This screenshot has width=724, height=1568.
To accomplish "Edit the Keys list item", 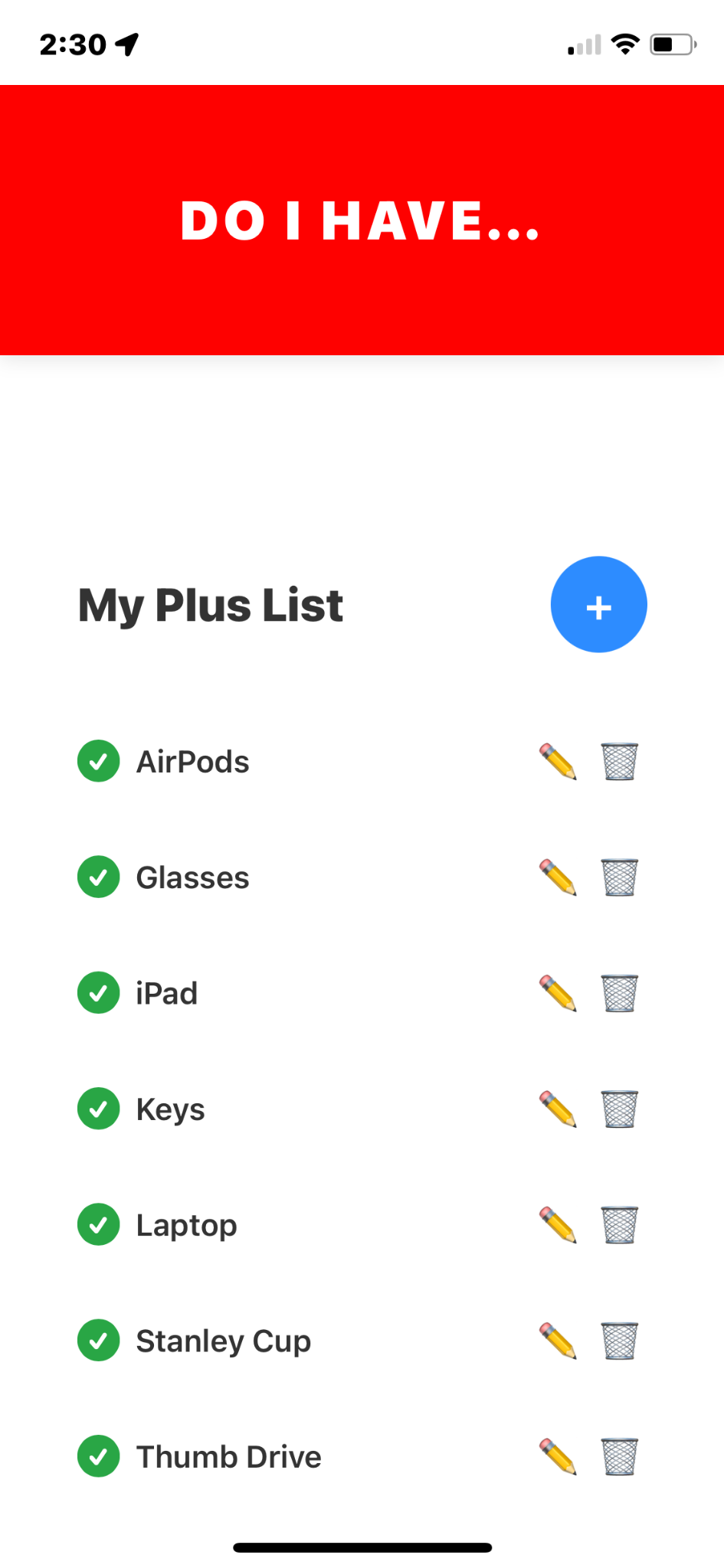I will click(x=557, y=1108).
